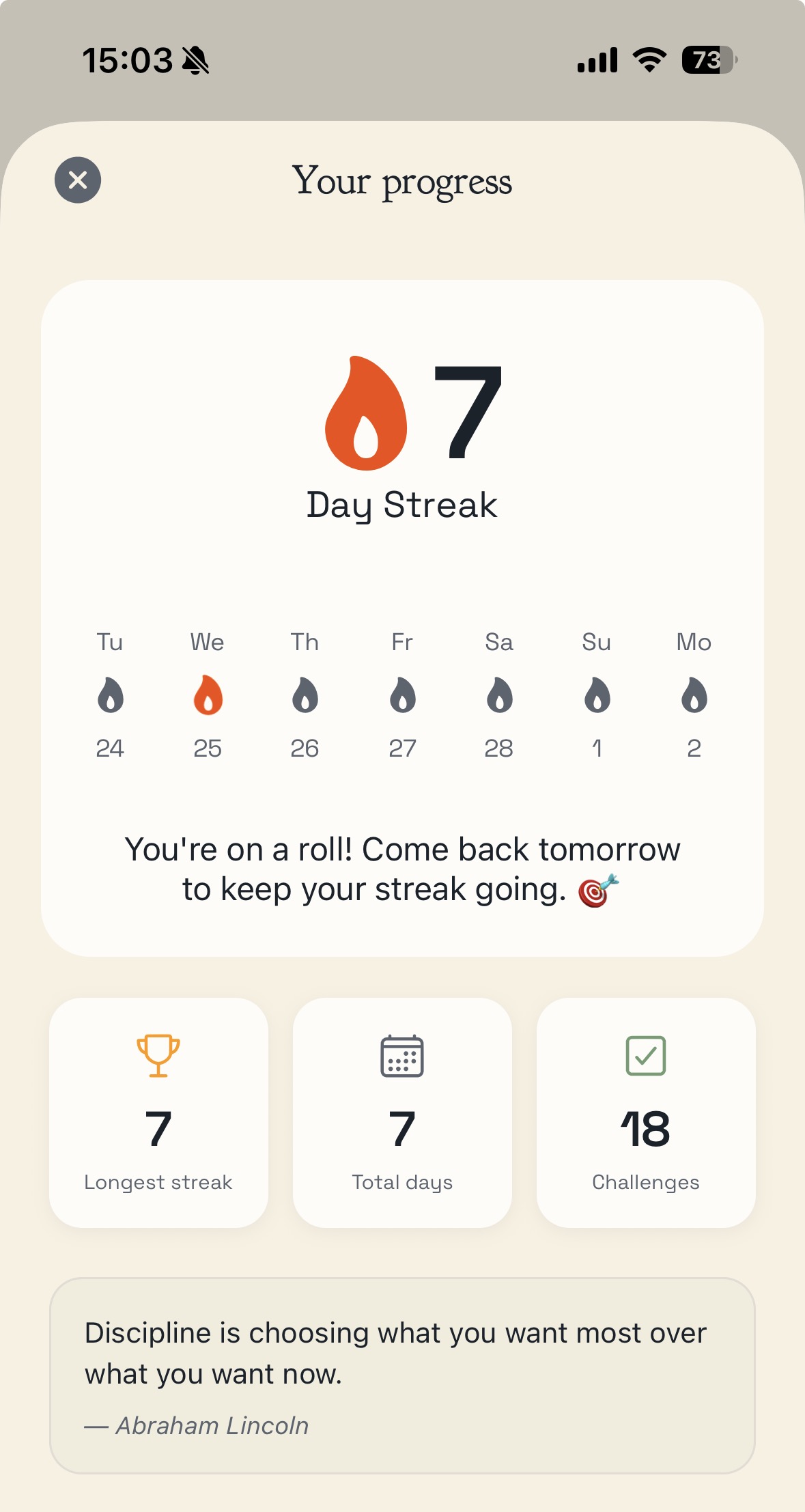Click the flame icon above Thursday's date 26
The image size is (805, 1512).
tap(305, 695)
